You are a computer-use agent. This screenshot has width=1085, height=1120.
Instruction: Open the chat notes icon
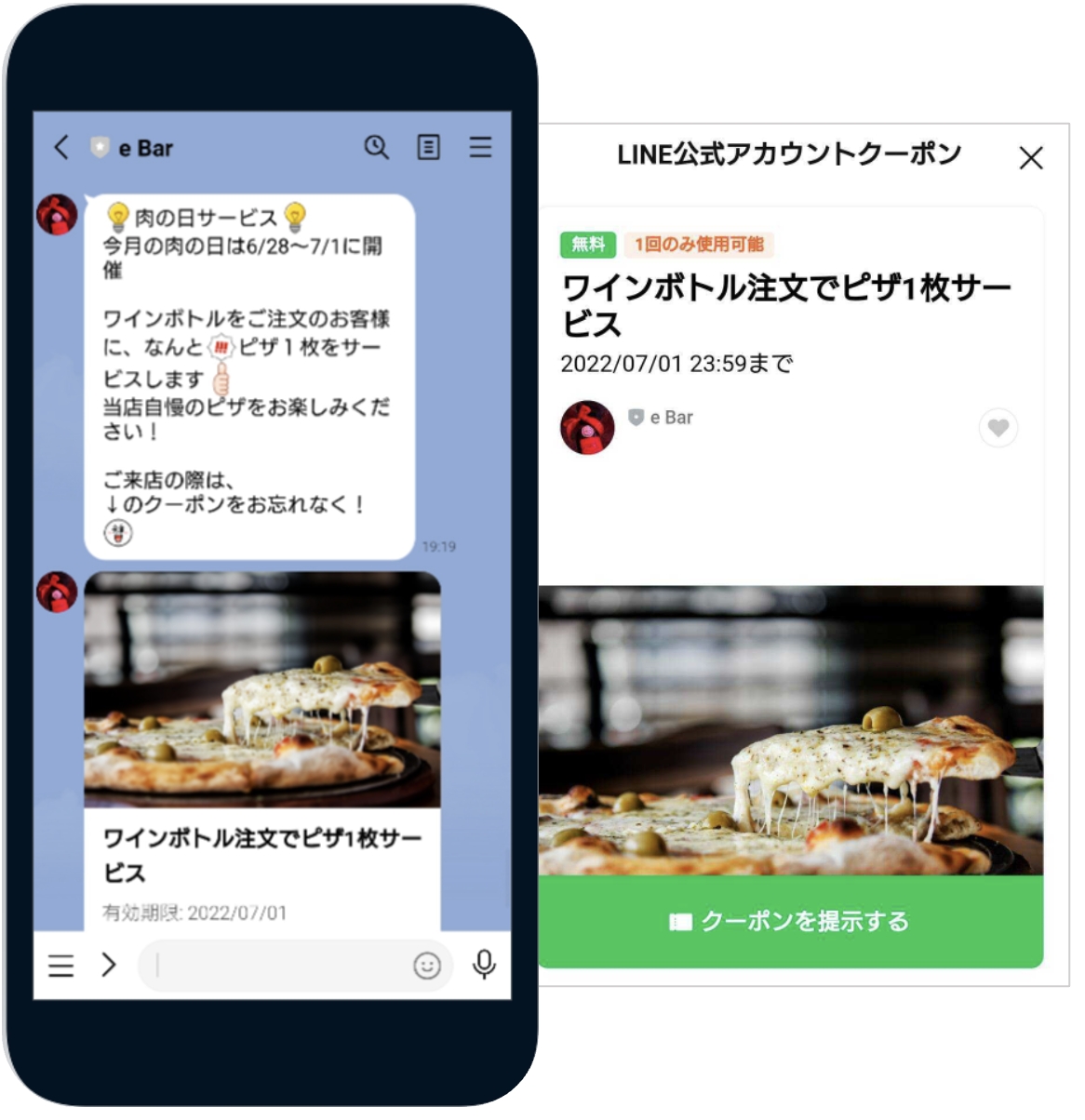pos(428,147)
